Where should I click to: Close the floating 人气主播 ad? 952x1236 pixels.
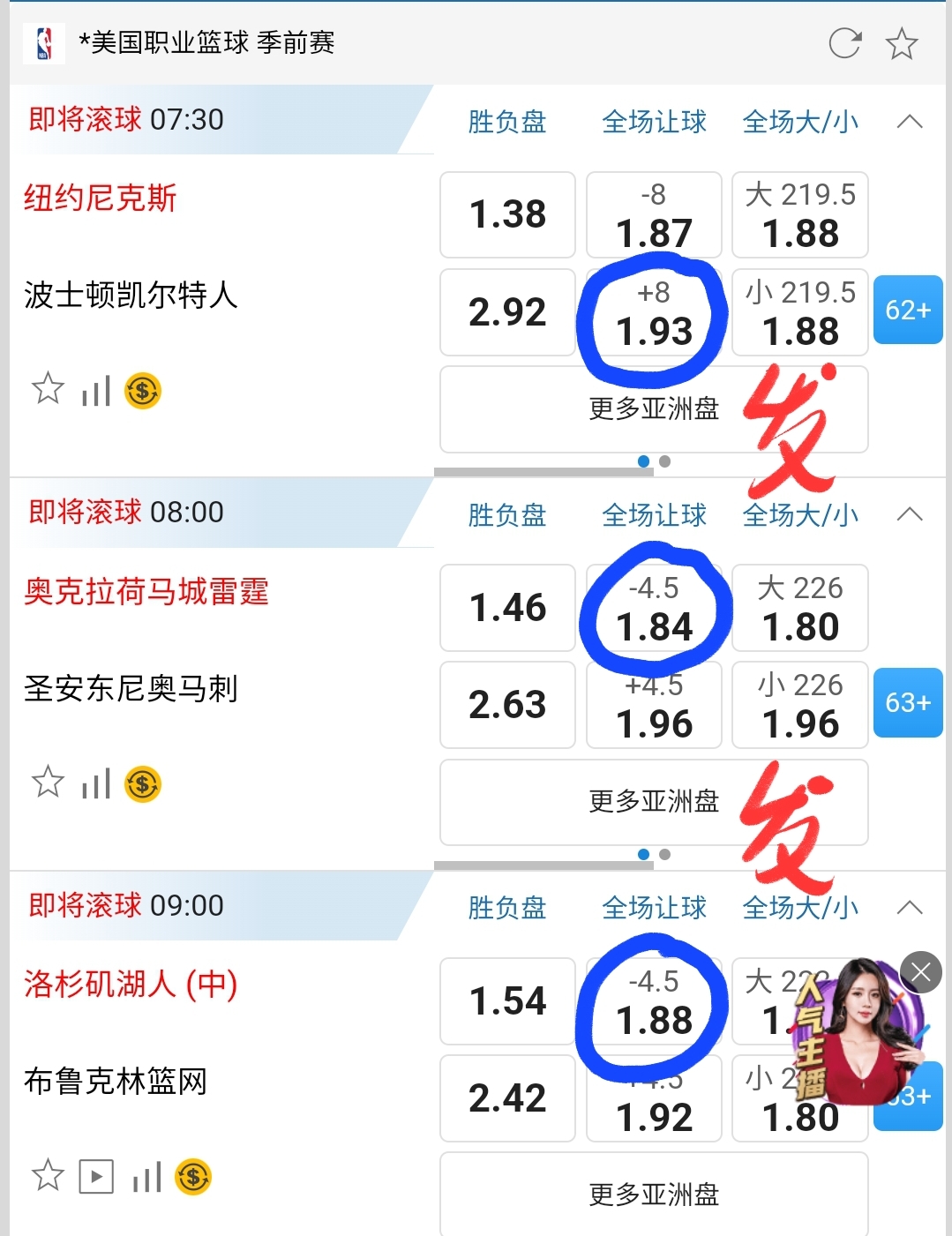(x=921, y=972)
